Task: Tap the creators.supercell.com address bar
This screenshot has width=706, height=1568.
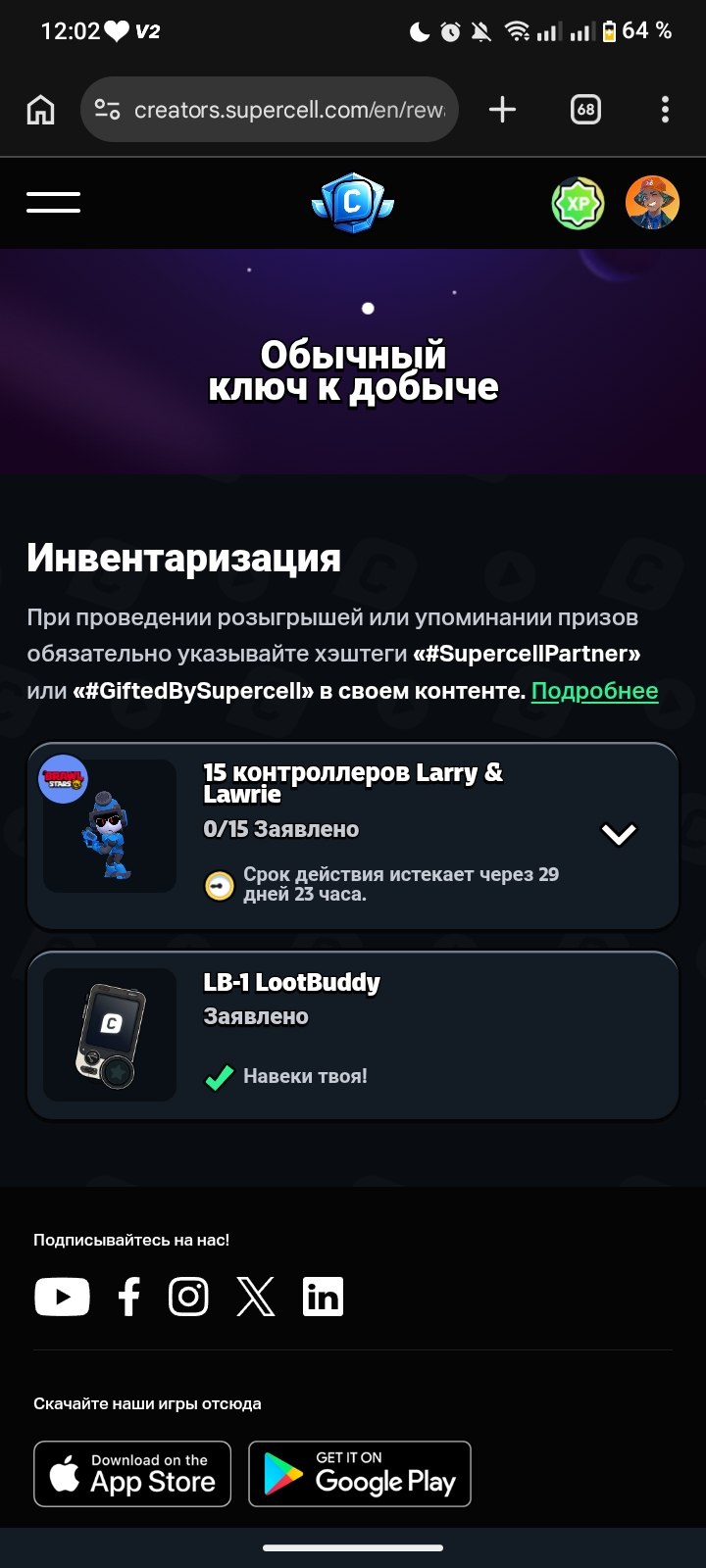Action: [x=284, y=110]
